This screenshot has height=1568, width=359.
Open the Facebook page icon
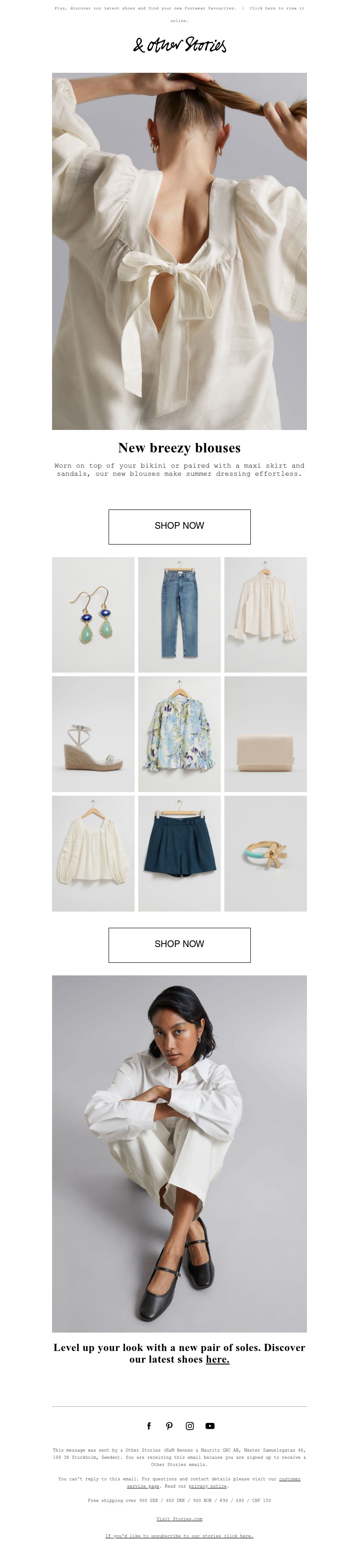(x=149, y=1426)
